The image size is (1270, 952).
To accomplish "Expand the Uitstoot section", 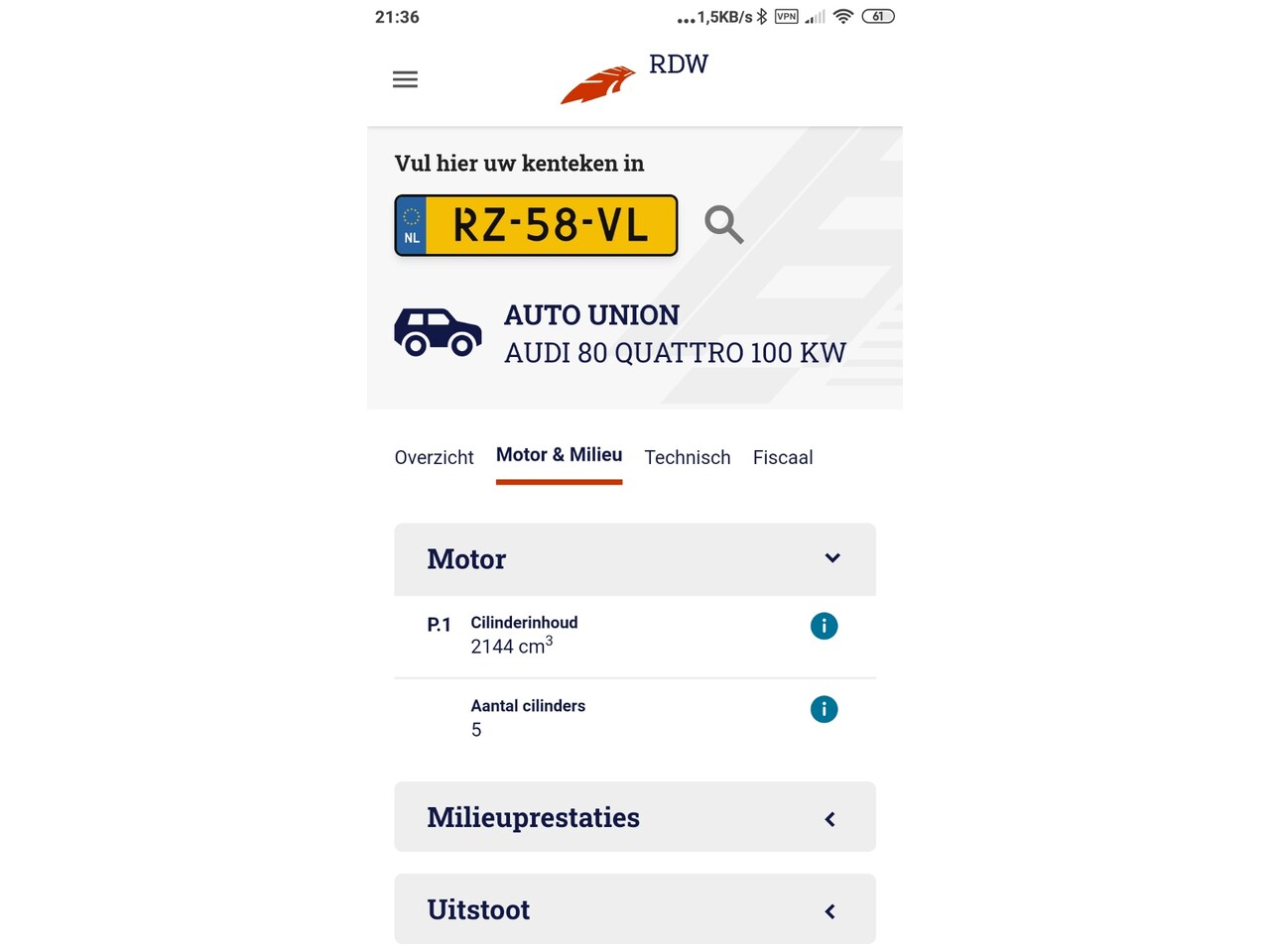I will pos(829,910).
